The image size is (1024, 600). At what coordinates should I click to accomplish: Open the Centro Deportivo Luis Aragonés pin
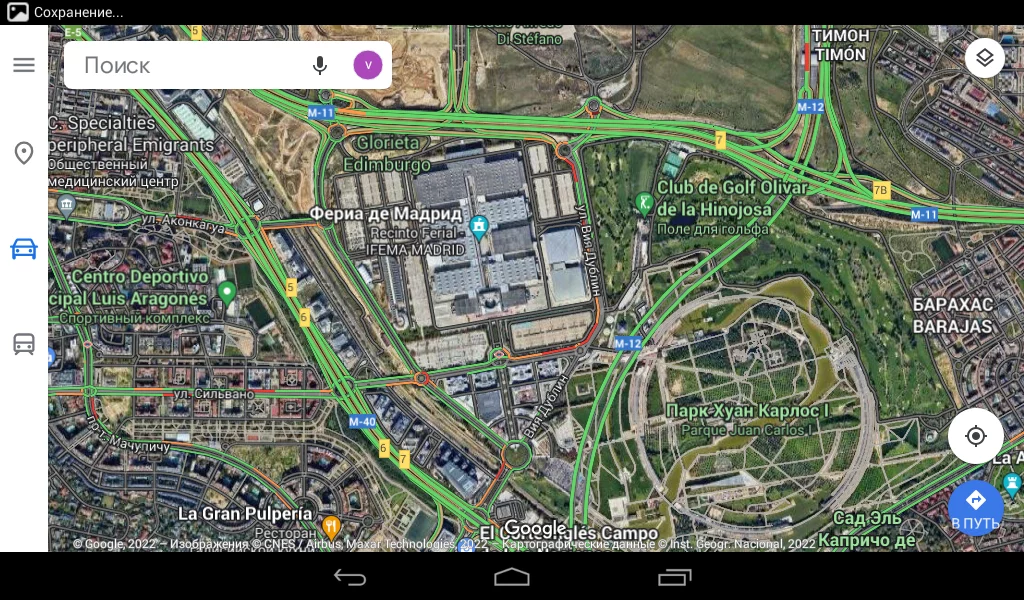tap(227, 293)
